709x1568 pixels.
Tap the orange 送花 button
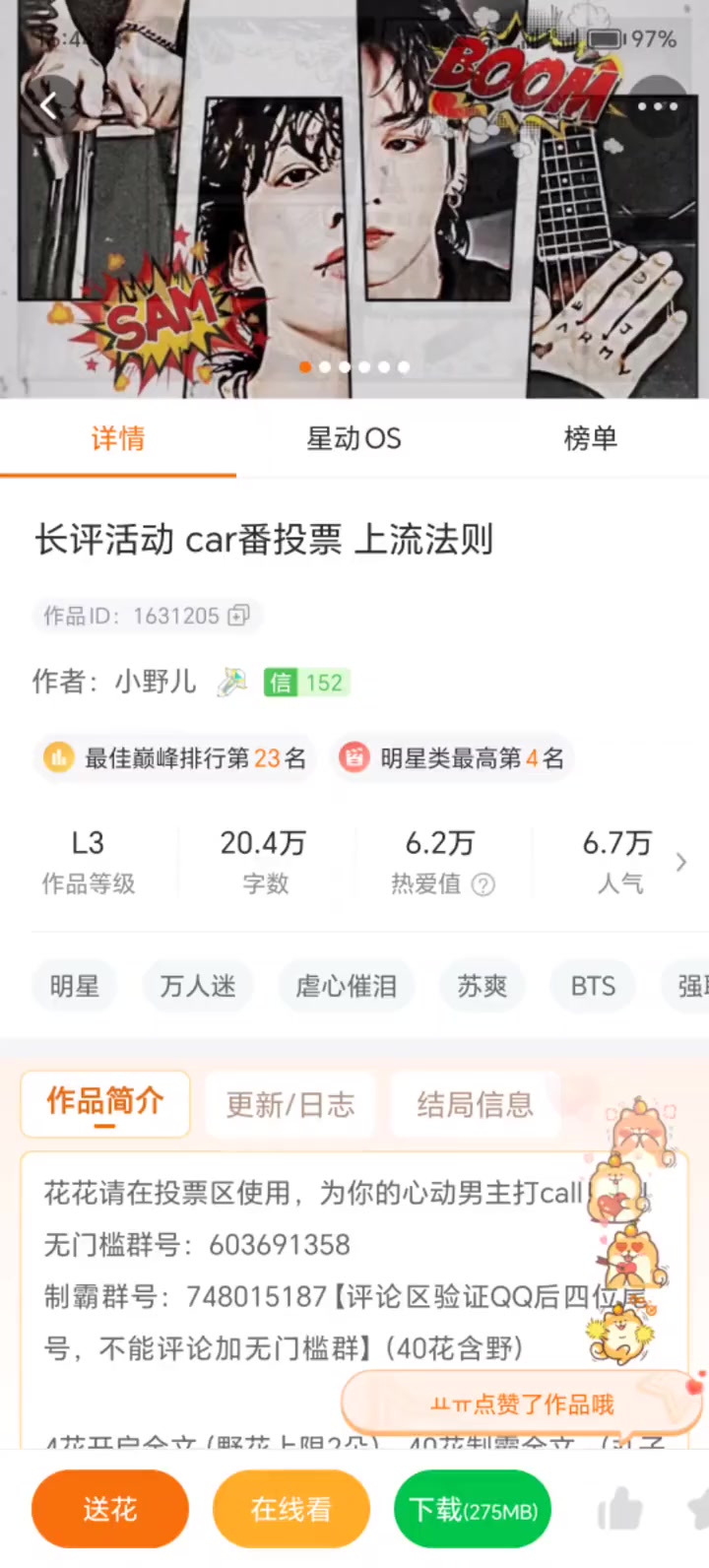(x=109, y=1510)
